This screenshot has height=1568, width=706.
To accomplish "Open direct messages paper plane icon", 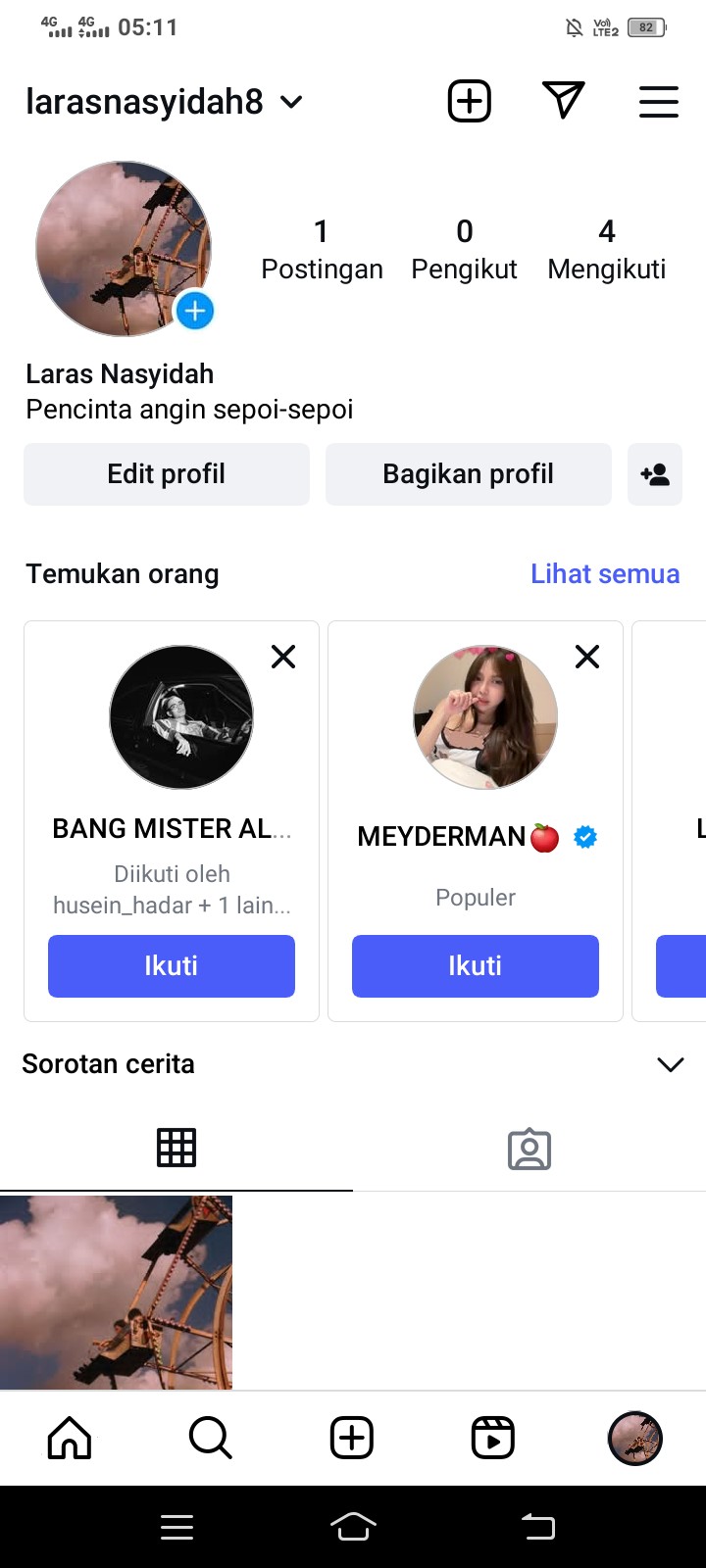I will pos(563,101).
